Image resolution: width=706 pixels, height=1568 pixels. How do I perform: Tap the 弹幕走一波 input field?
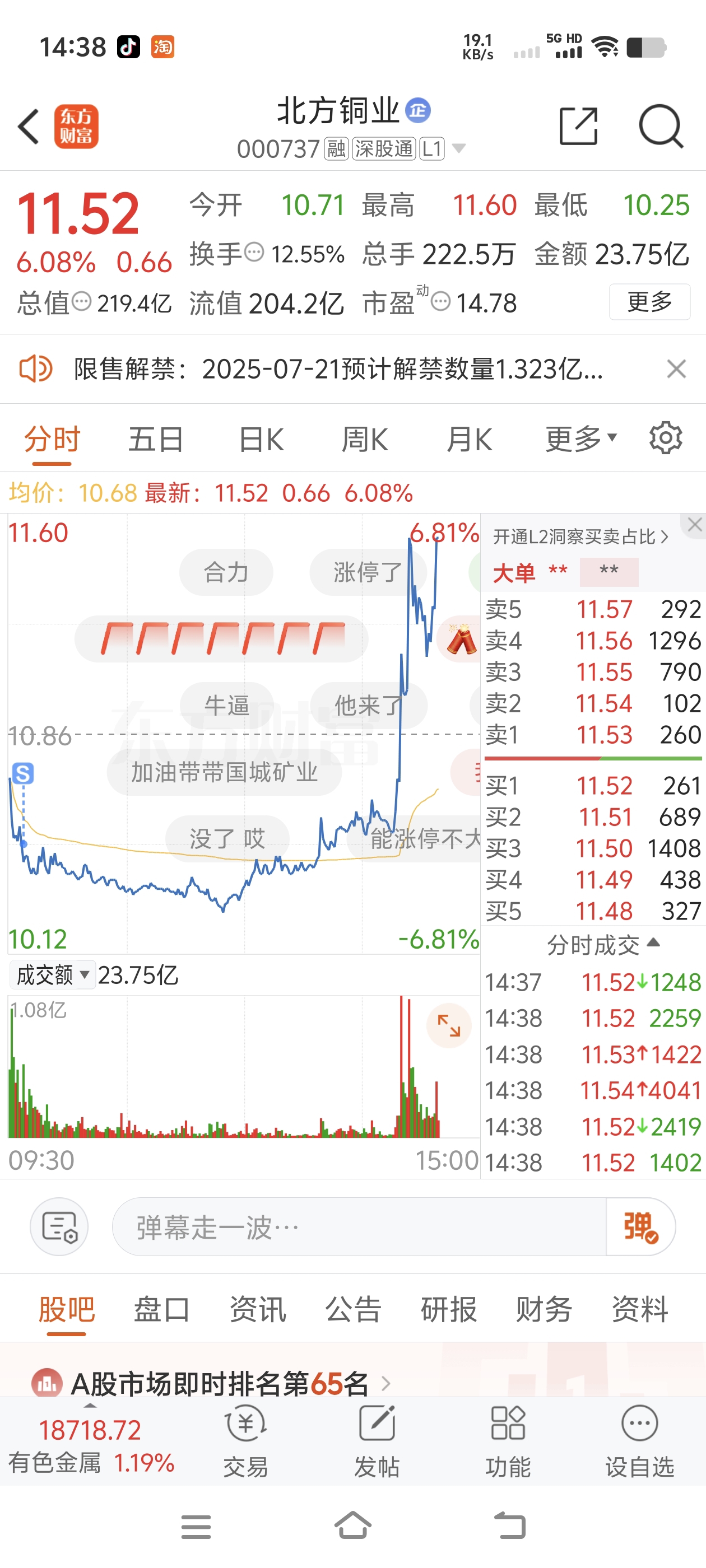pos(359,1227)
